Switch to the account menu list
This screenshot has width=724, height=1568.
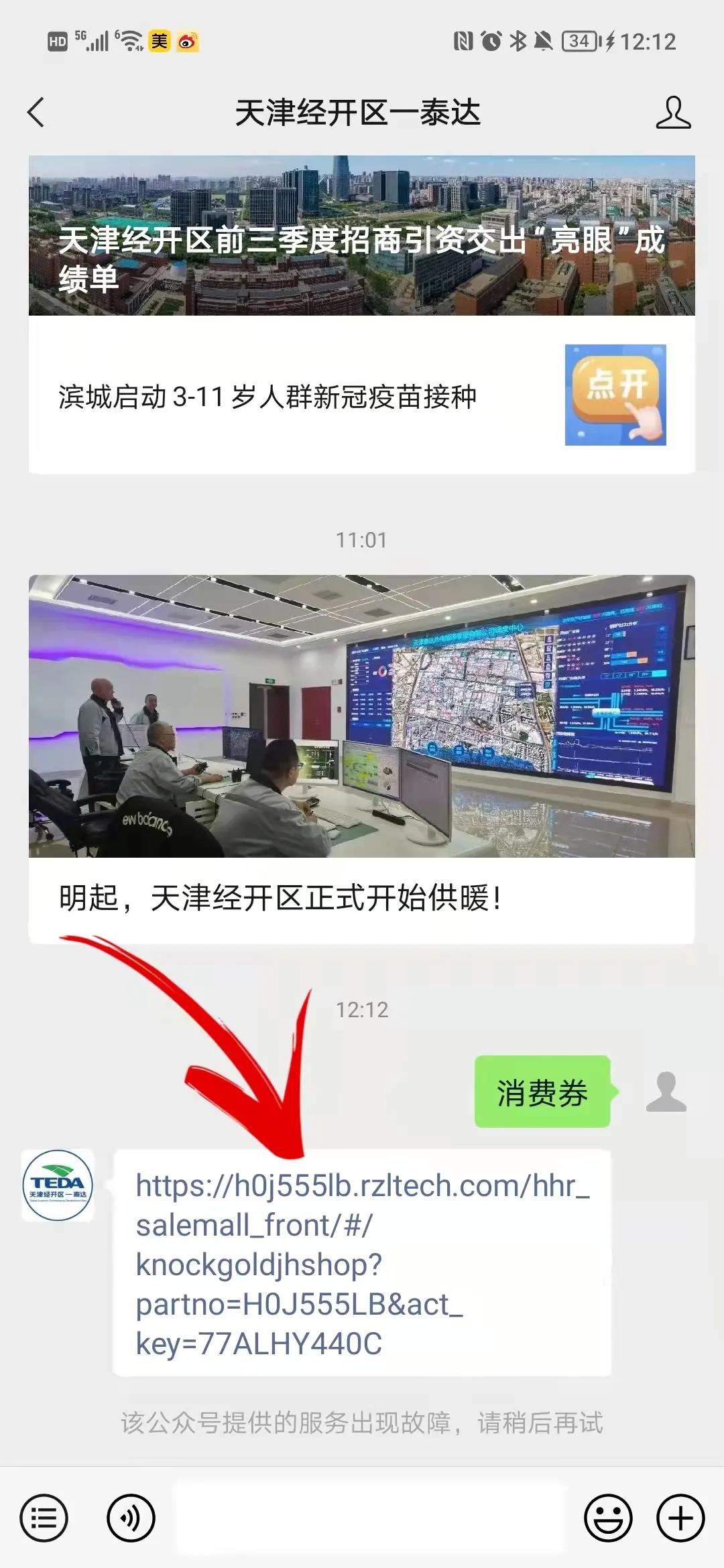[x=44, y=1518]
